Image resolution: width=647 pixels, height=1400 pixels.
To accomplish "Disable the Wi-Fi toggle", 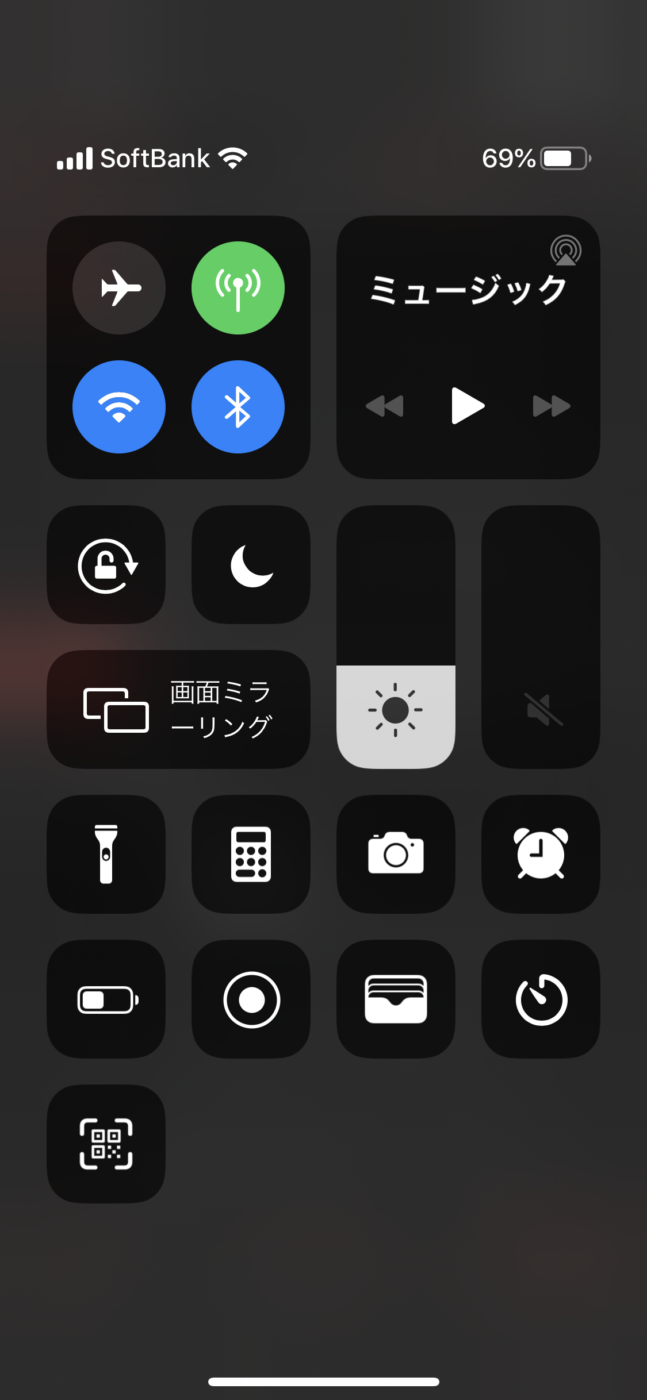I will (x=119, y=407).
